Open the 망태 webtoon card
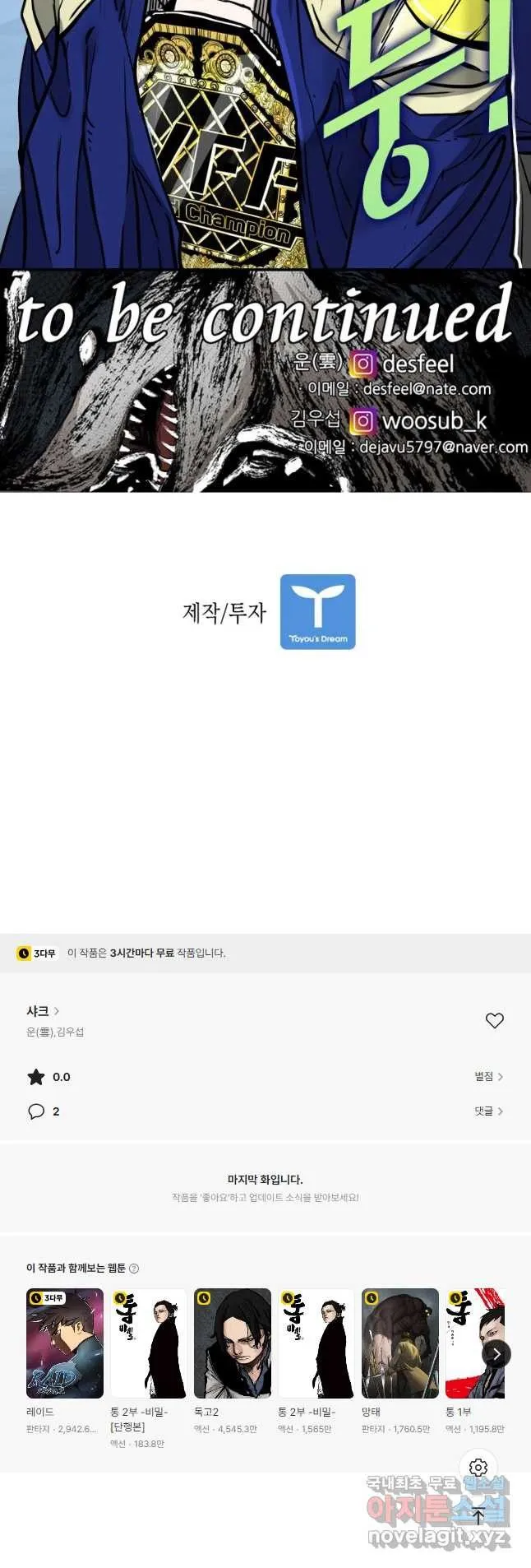The image size is (531, 1568). pyautogui.click(x=400, y=1343)
